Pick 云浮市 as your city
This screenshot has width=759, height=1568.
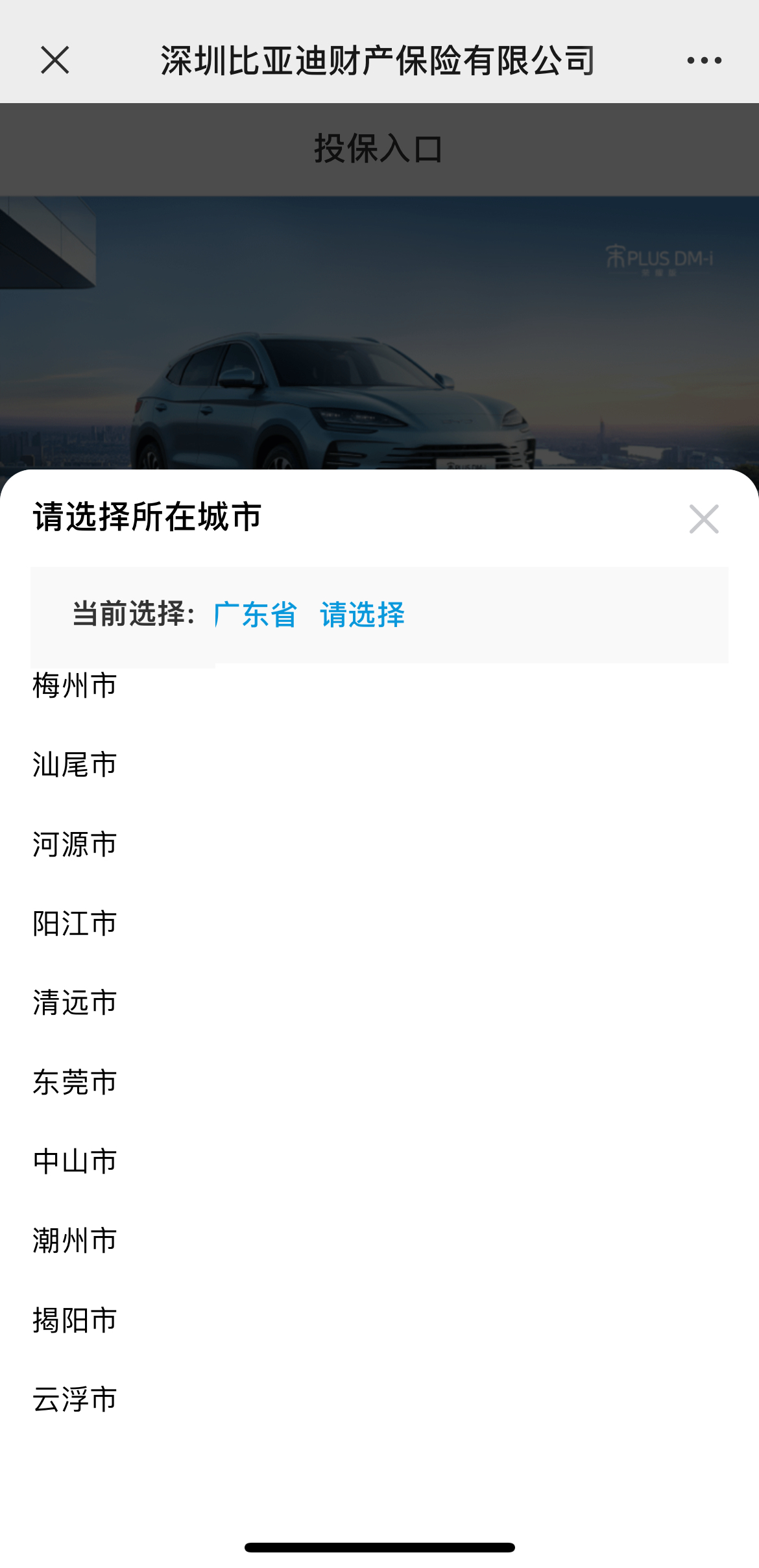[x=75, y=1399]
